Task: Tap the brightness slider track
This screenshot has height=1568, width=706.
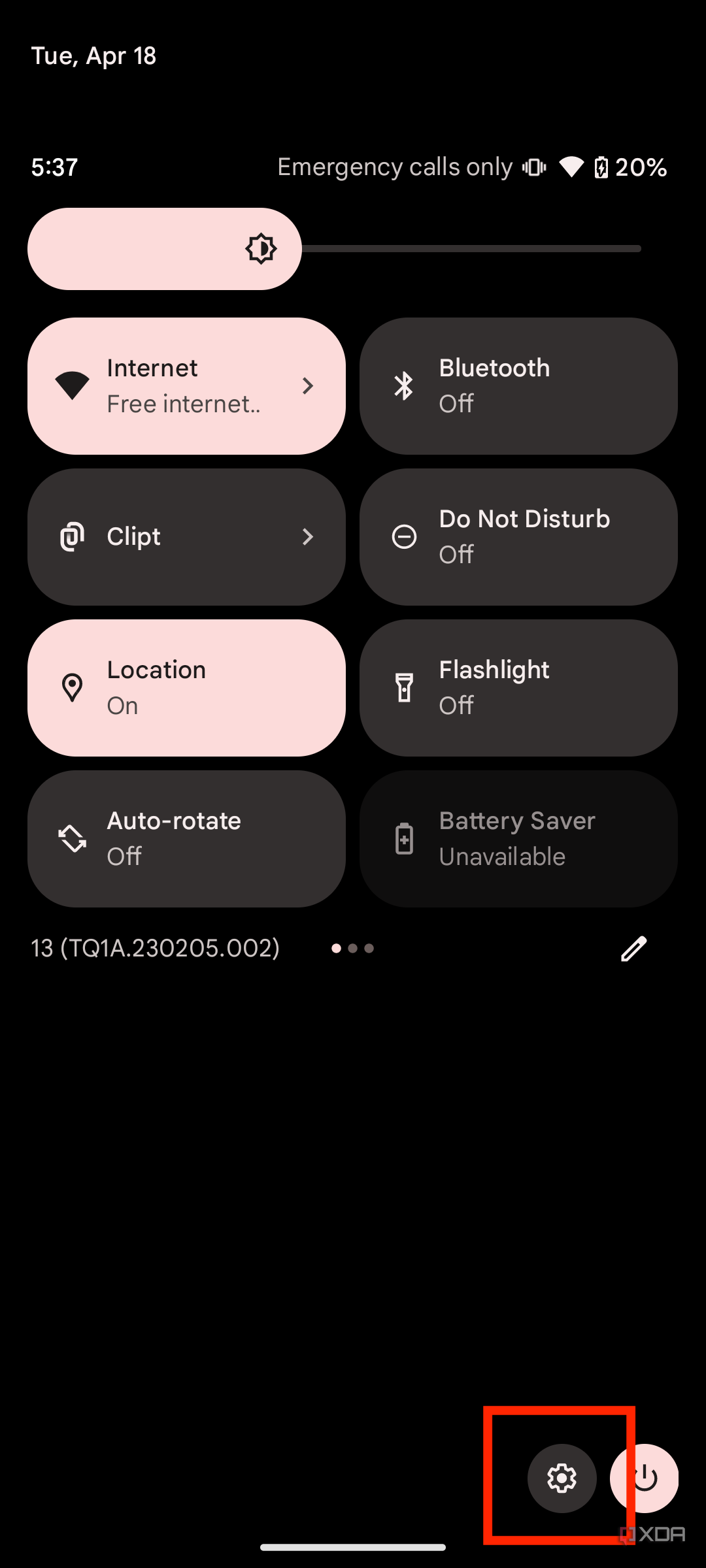Action: pyautogui.click(x=471, y=249)
